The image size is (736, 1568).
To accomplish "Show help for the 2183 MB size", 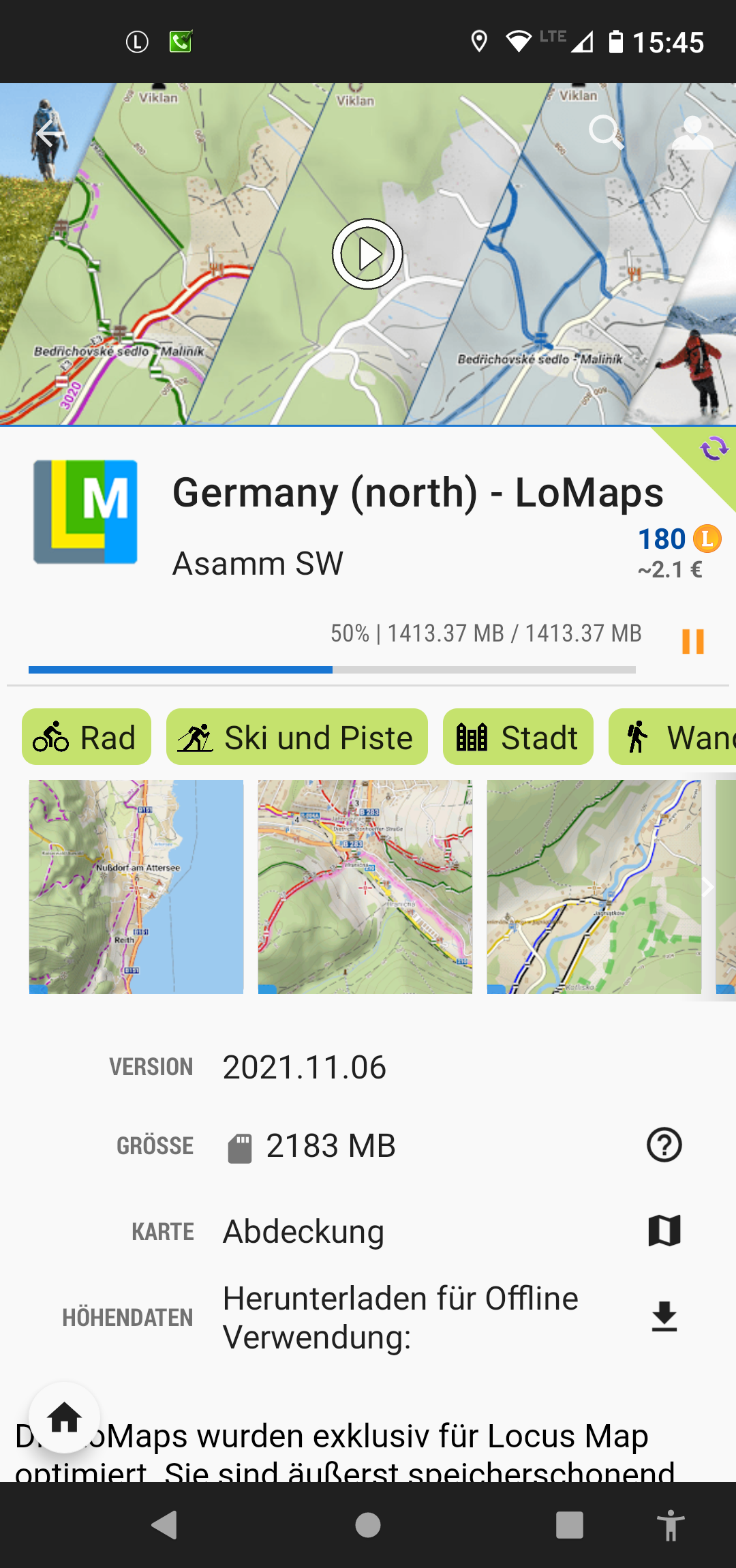I will point(664,1145).
